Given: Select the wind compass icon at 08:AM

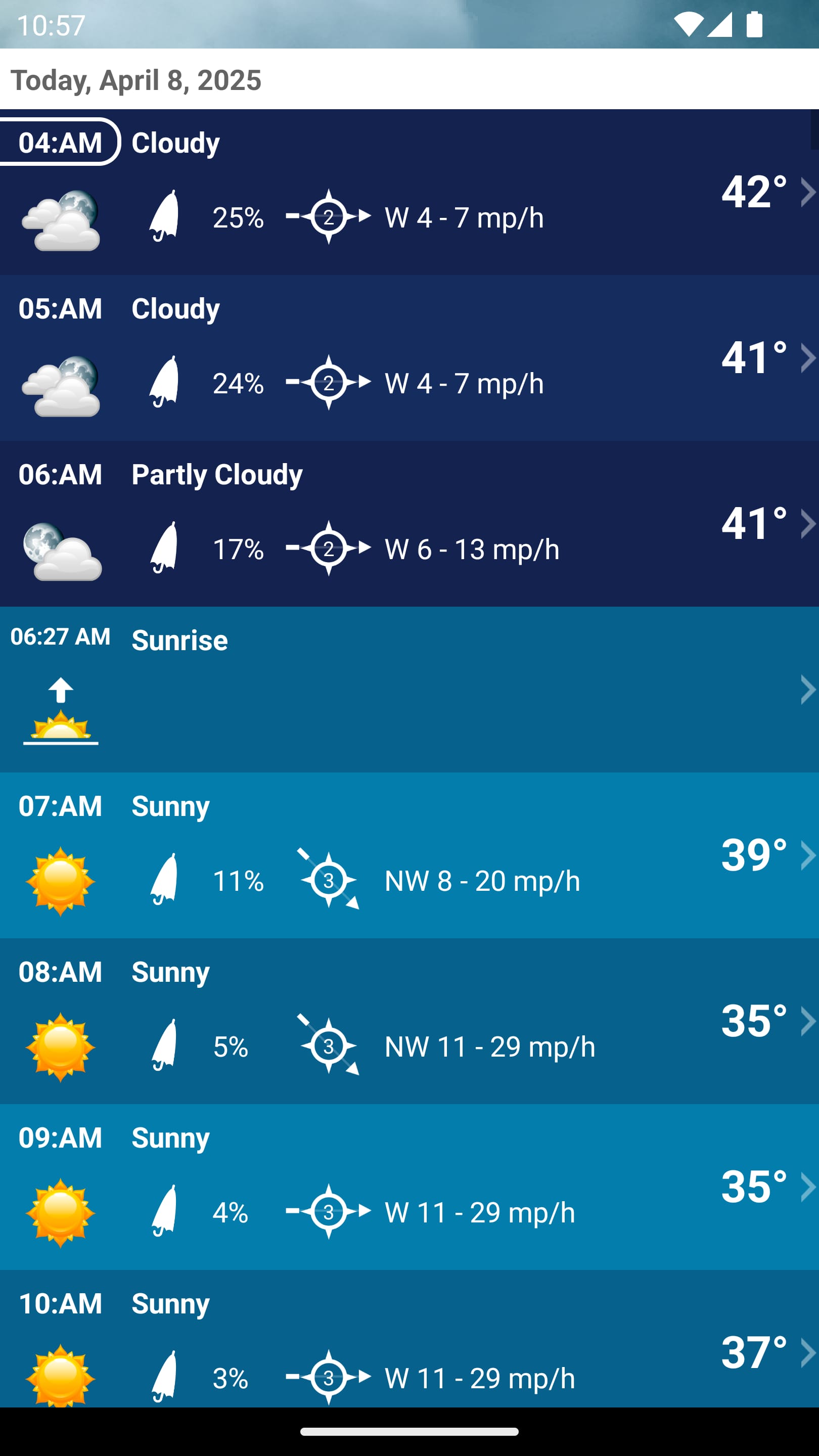Looking at the screenshot, I should tap(330, 1045).
